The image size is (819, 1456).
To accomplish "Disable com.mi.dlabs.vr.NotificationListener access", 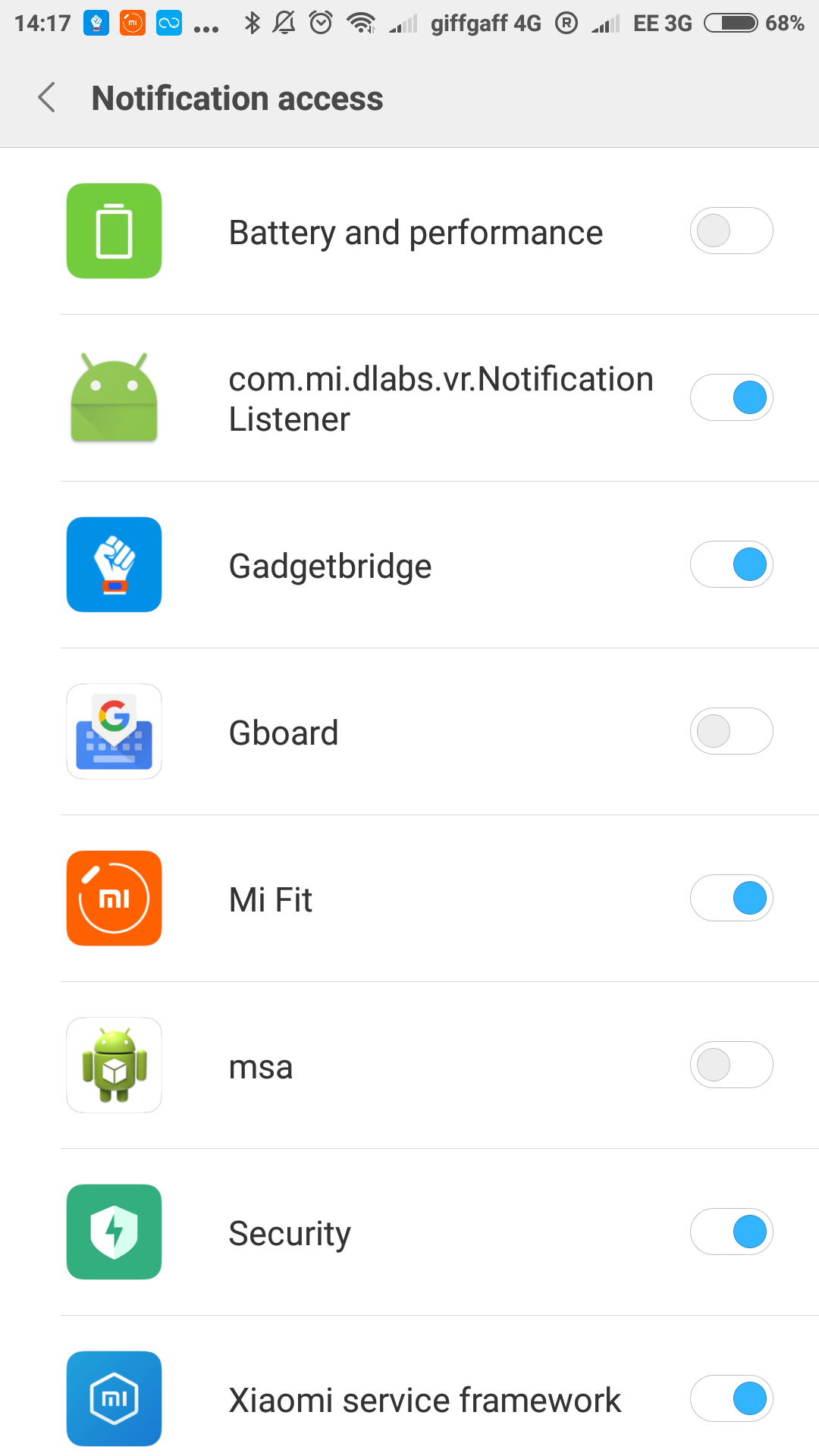I will tap(731, 397).
